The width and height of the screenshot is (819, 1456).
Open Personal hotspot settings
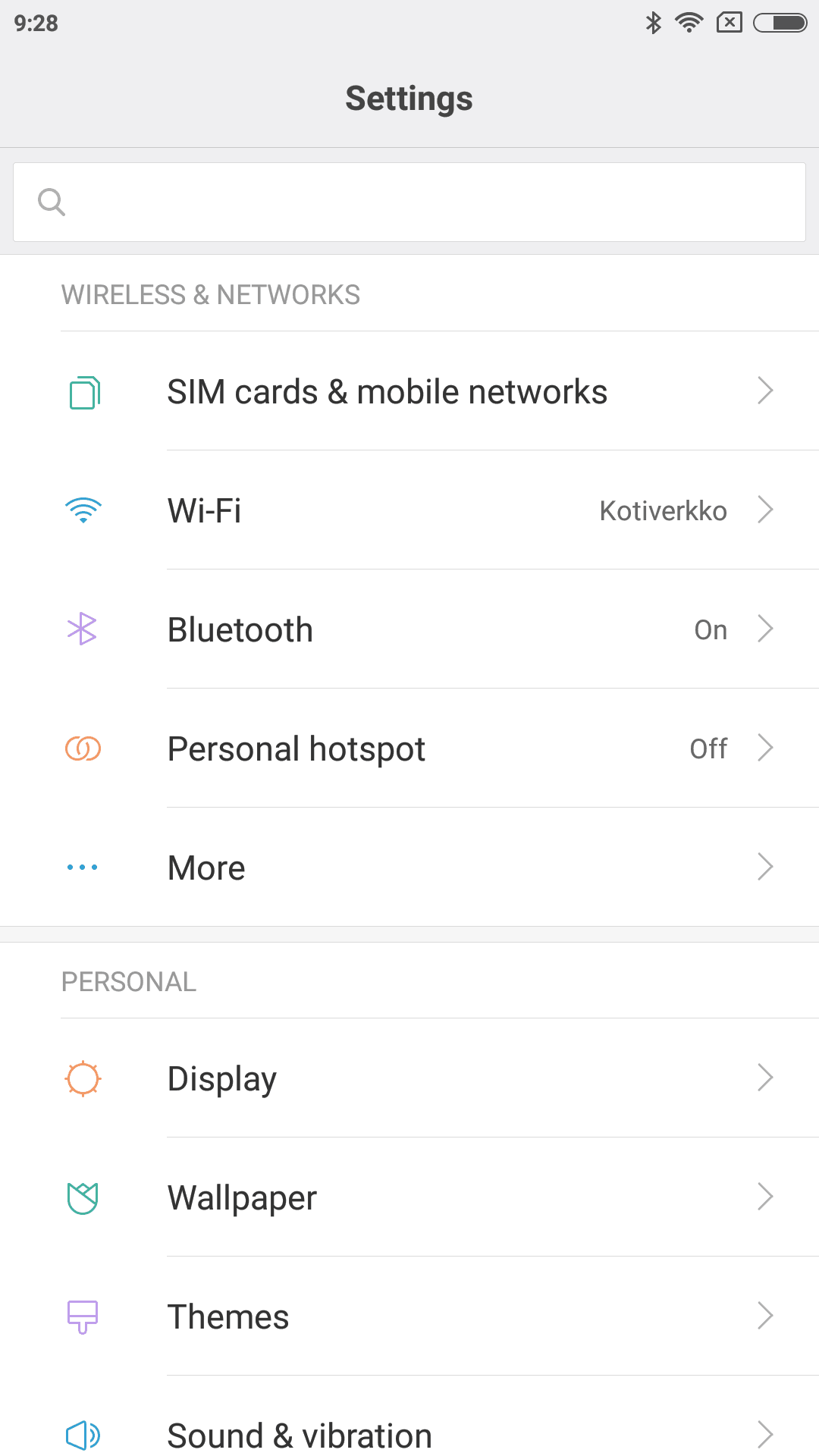tap(409, 748)
